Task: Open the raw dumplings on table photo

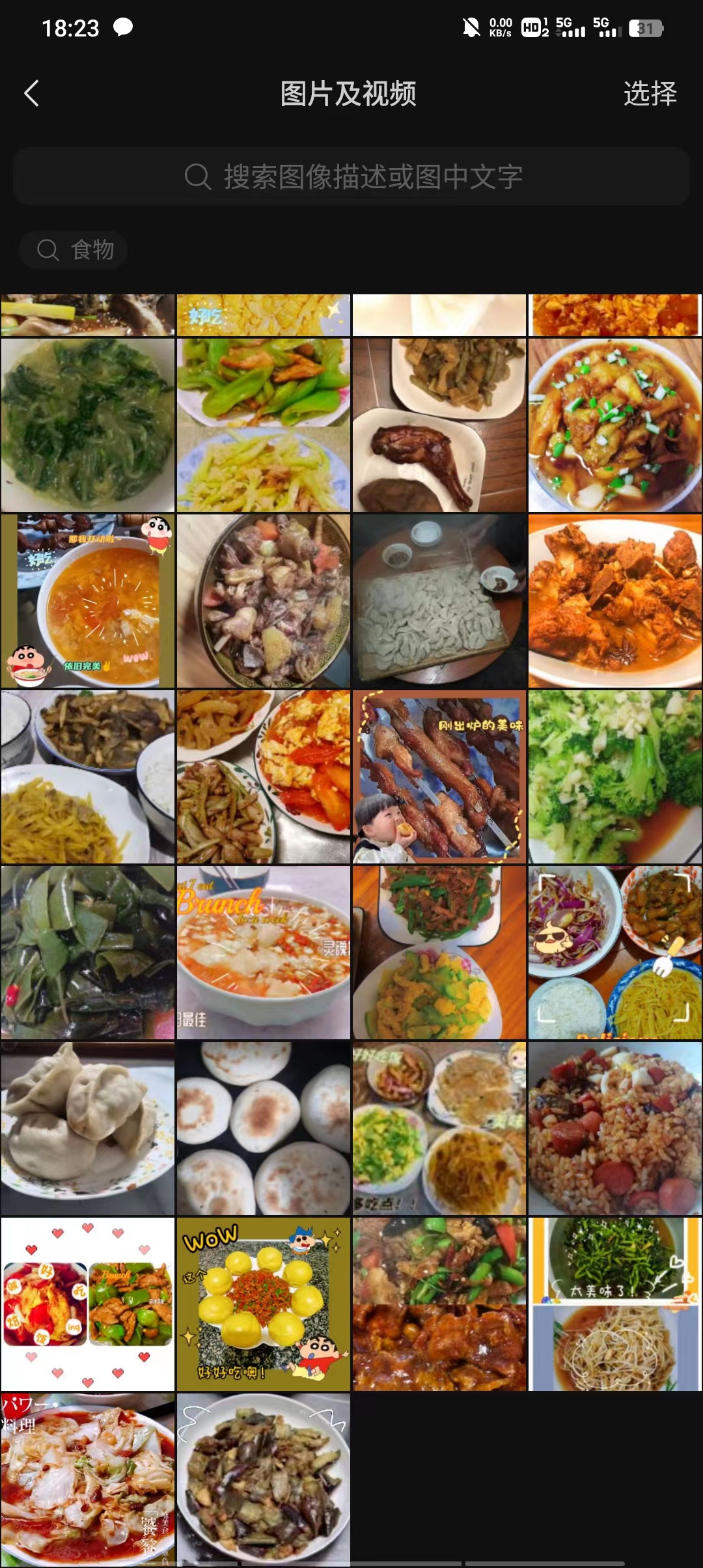Action: [x=439, y=600]
